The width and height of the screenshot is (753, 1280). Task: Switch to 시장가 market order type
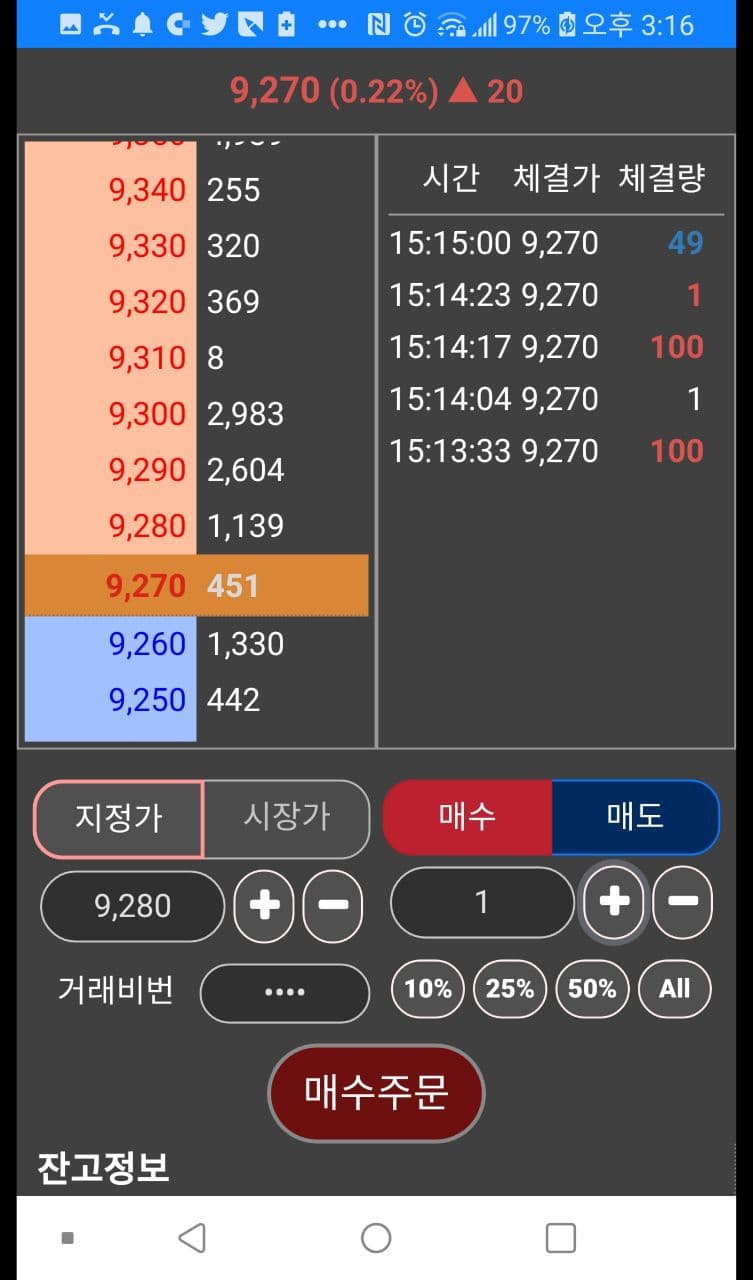(287, 819)
